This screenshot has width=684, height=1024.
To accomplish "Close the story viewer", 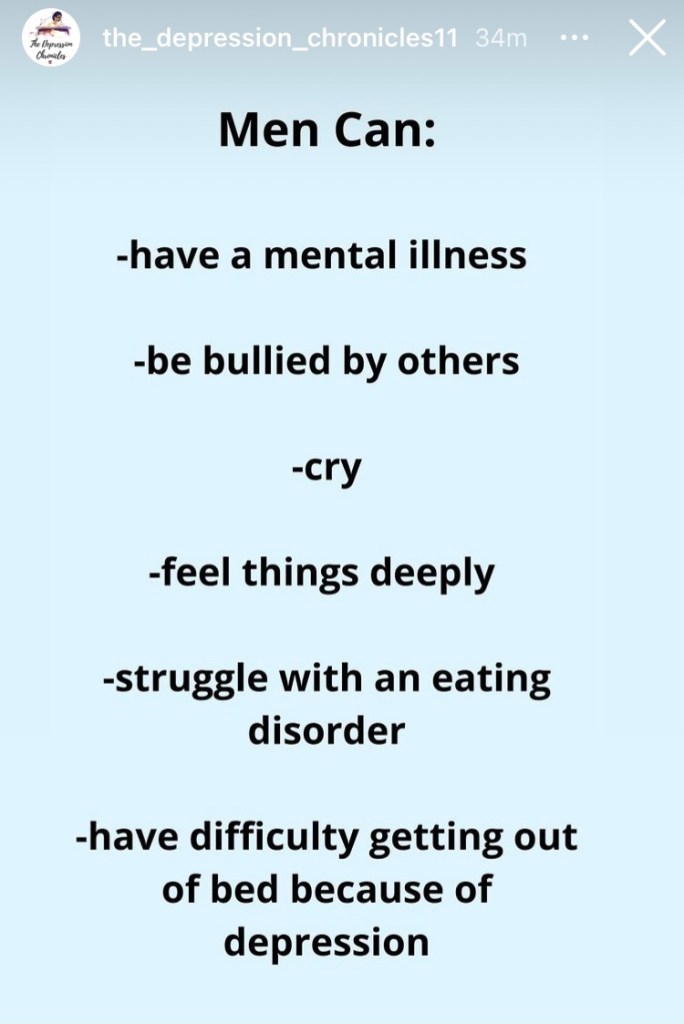I will [x=647, y=38].
